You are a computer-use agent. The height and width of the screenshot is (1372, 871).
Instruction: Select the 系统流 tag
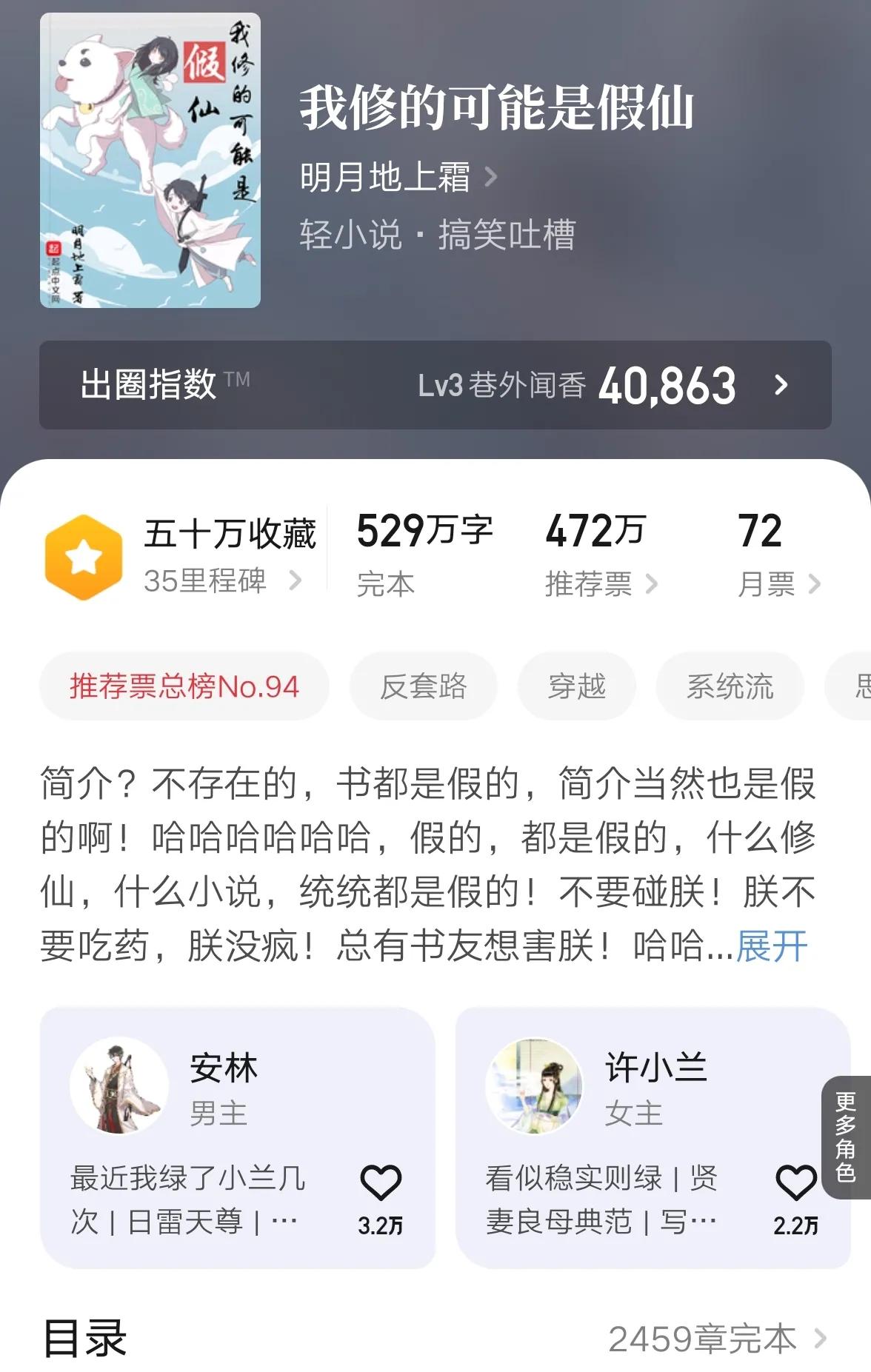pos(728,686)
